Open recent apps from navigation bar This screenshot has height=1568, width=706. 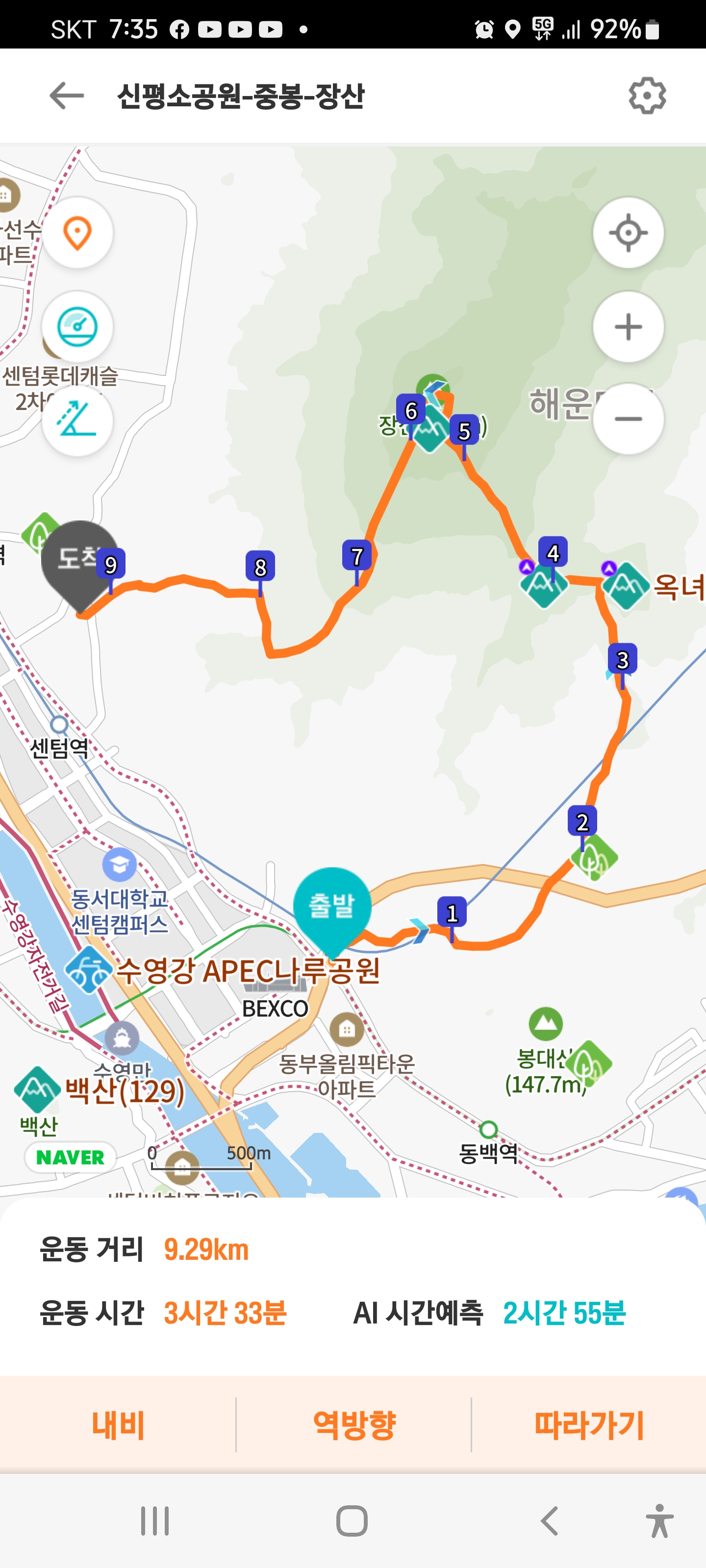[x=155, y=1521]
